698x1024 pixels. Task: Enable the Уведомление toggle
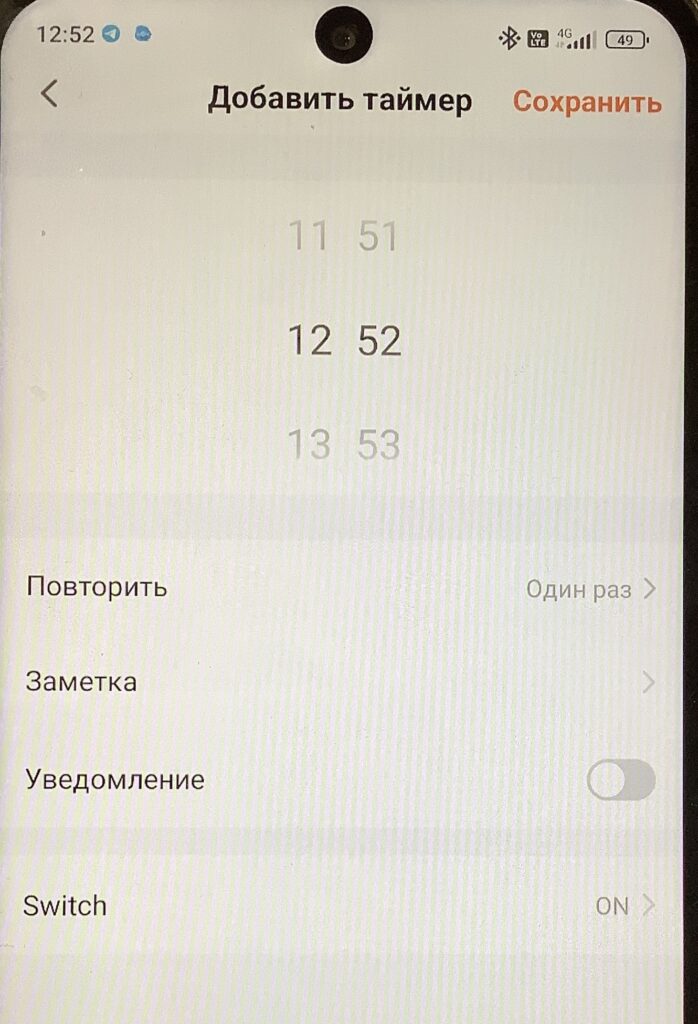(620, 780)
